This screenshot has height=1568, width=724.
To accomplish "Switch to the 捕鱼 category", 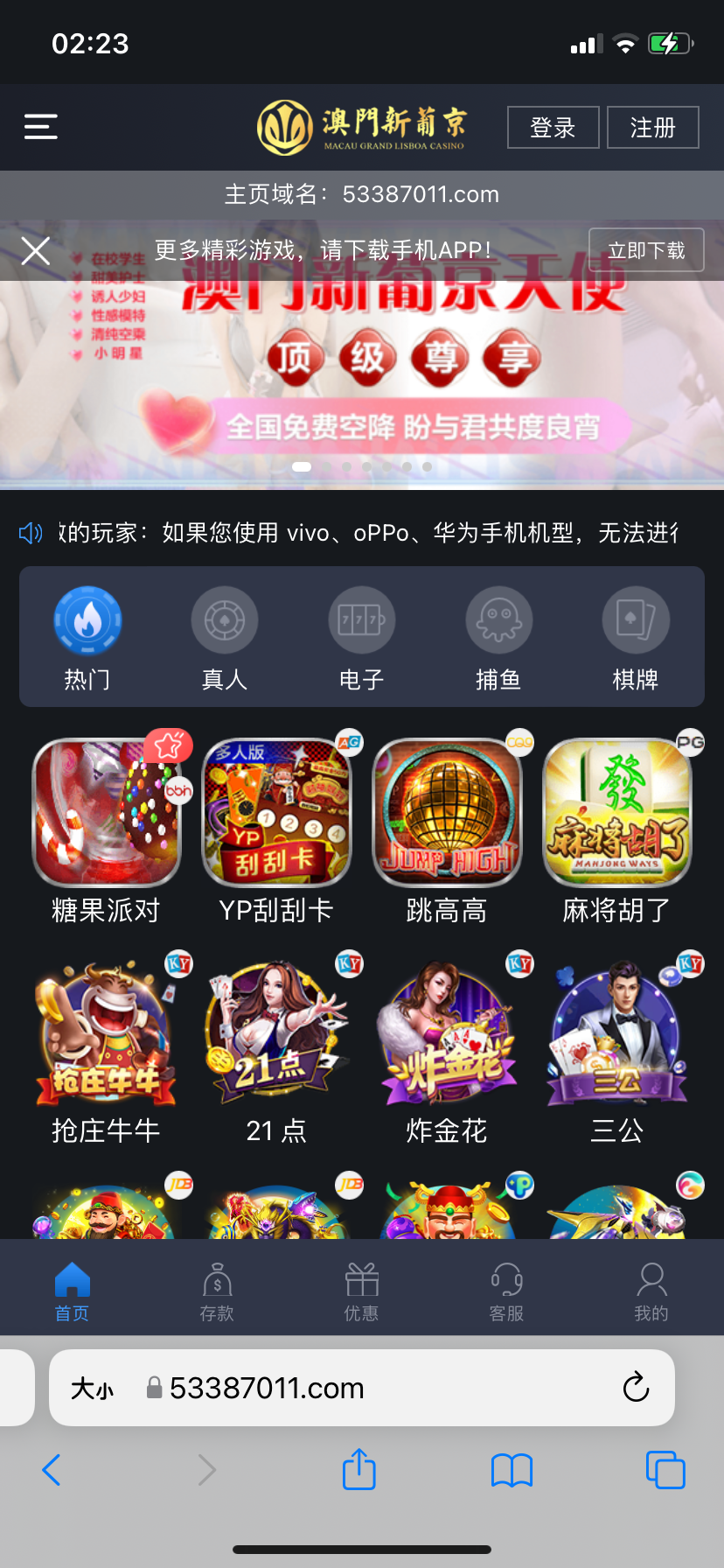I will pyautogui.click(x=498, y=637).
